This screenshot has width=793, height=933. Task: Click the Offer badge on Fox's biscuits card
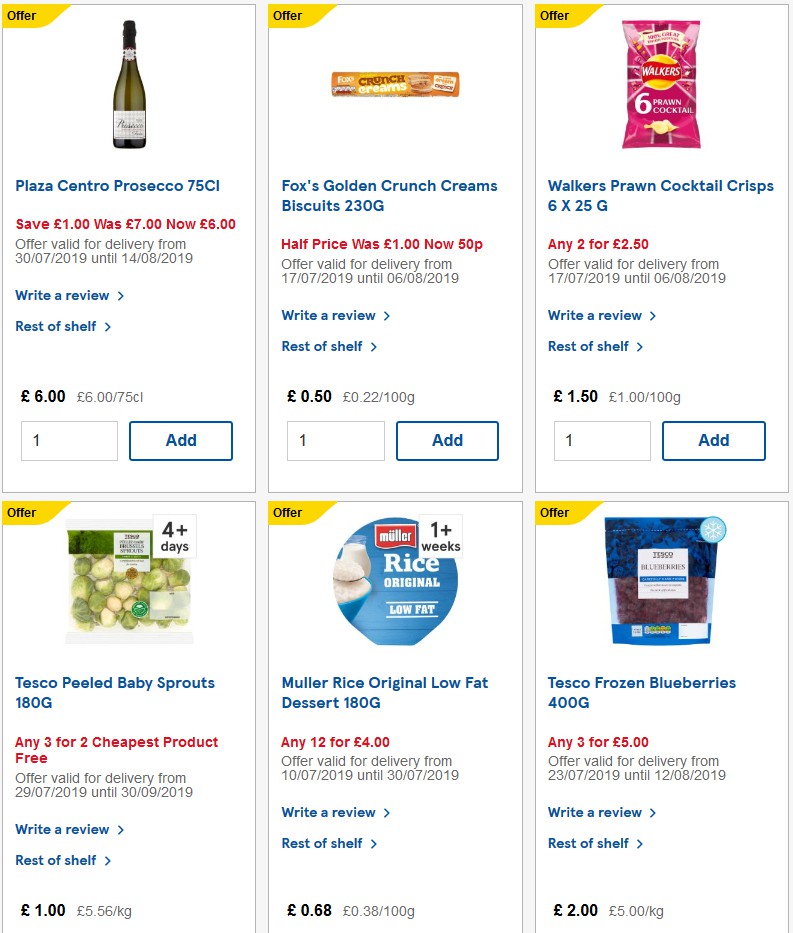tap(288, 16)
